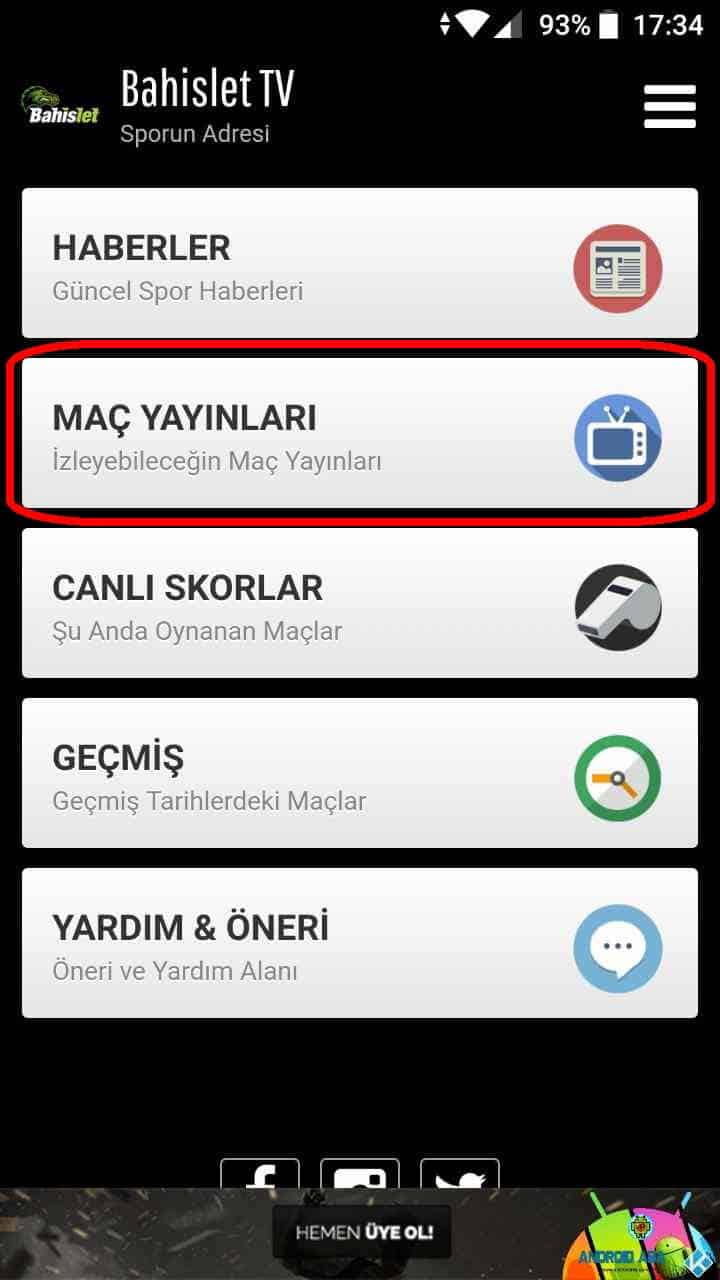Open the Twitter page icon
The width and height of the screenshot is (720, 1280).
460,1174
